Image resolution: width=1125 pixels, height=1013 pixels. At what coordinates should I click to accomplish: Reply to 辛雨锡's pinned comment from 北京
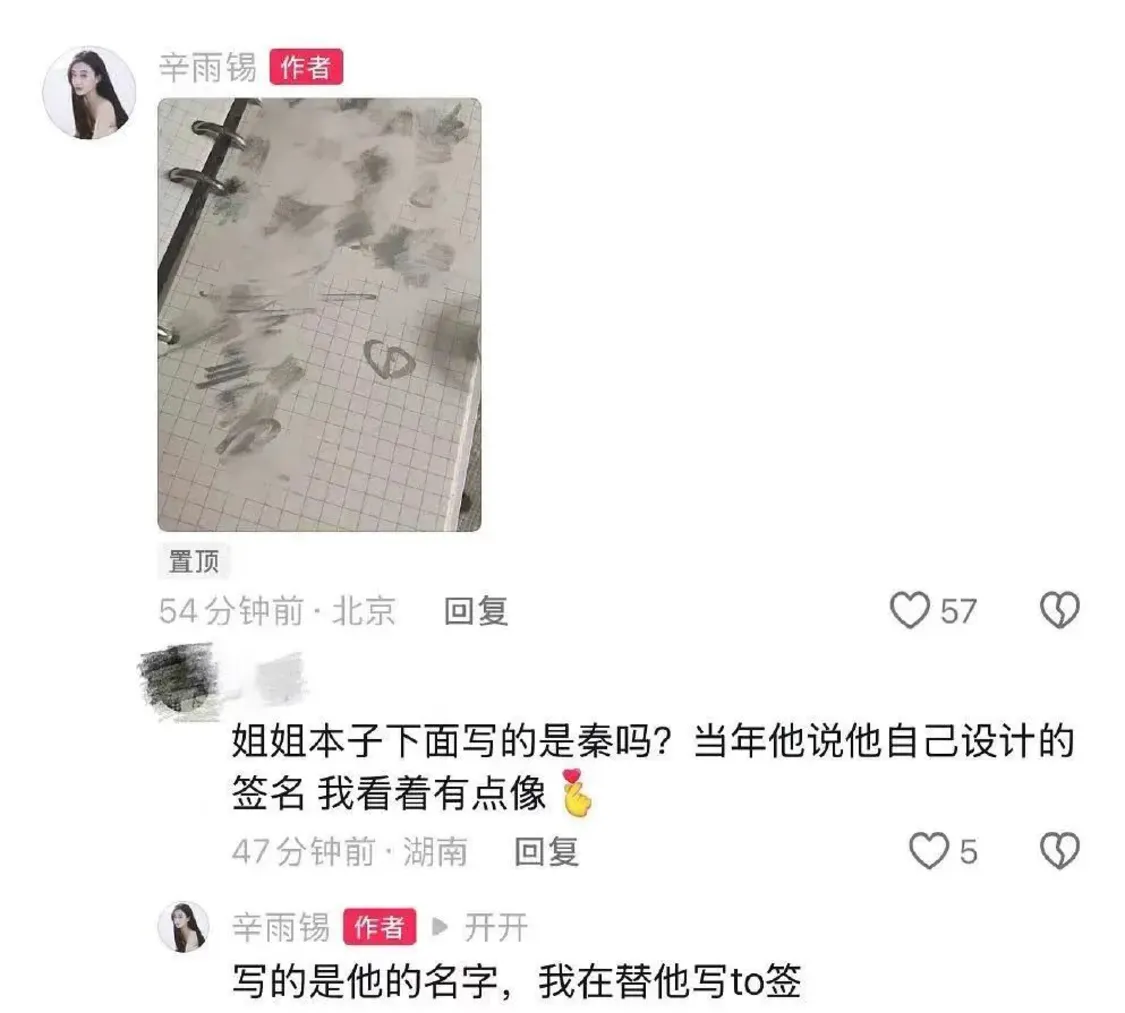point(476,611)
